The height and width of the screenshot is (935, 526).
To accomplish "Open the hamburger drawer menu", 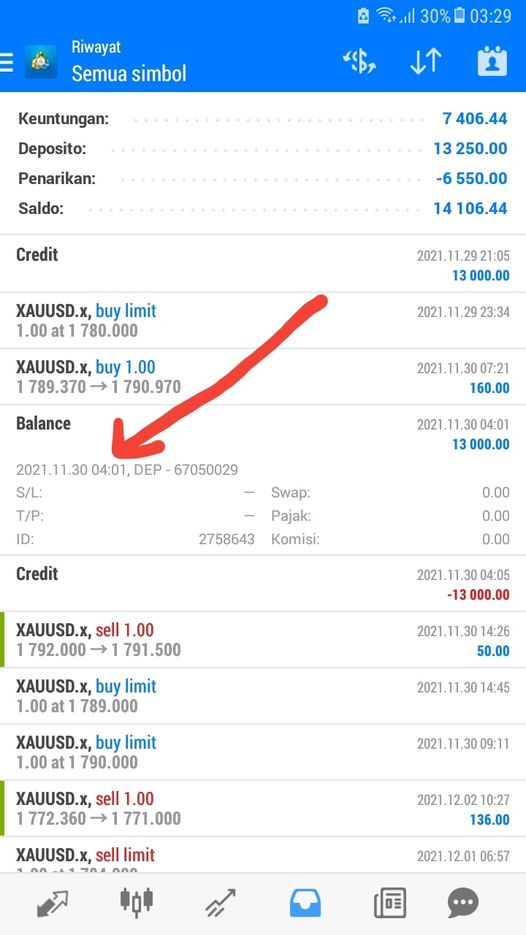I will (7, 61).
